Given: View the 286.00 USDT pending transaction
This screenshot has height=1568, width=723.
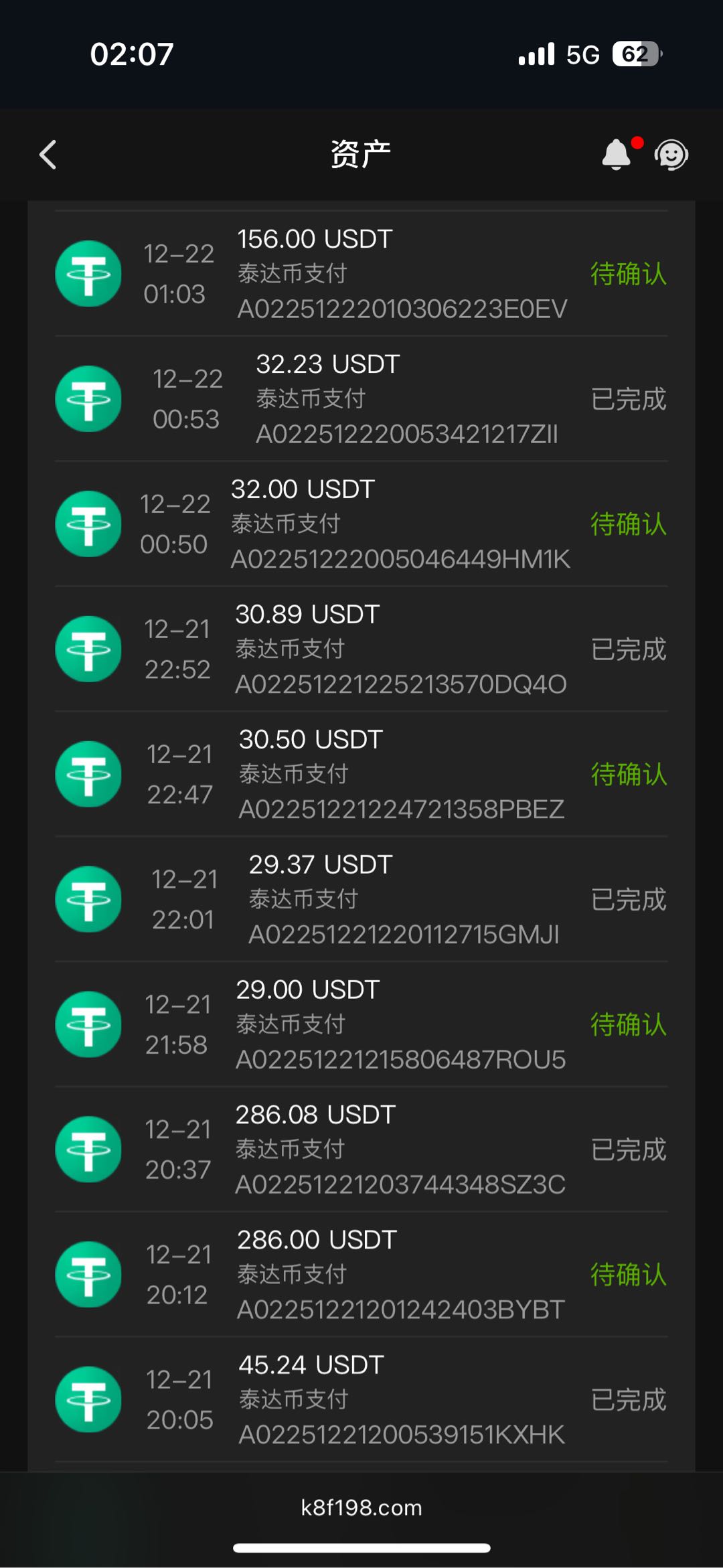Looking at the screenshot, I should pos(361,1275).
